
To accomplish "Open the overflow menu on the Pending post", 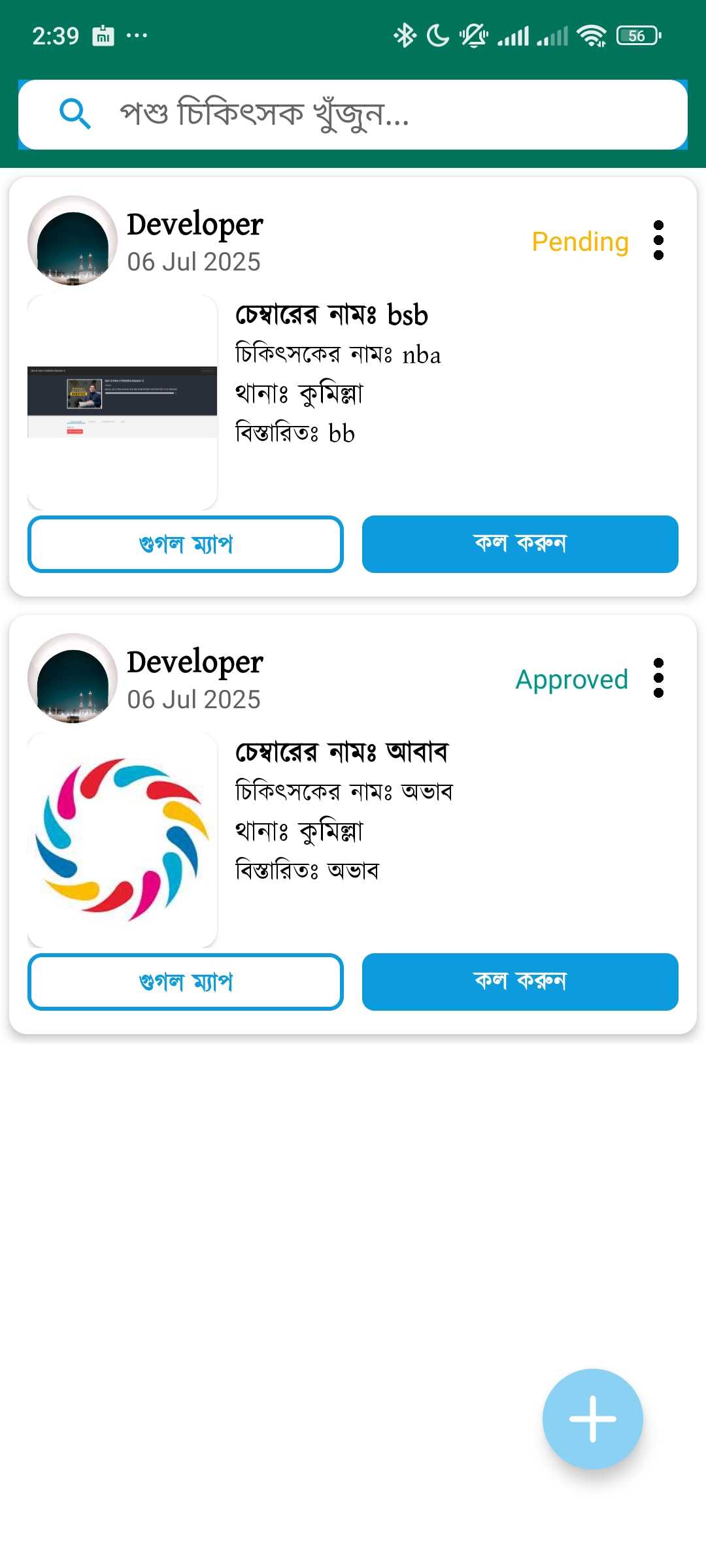I will coord(658,240).
